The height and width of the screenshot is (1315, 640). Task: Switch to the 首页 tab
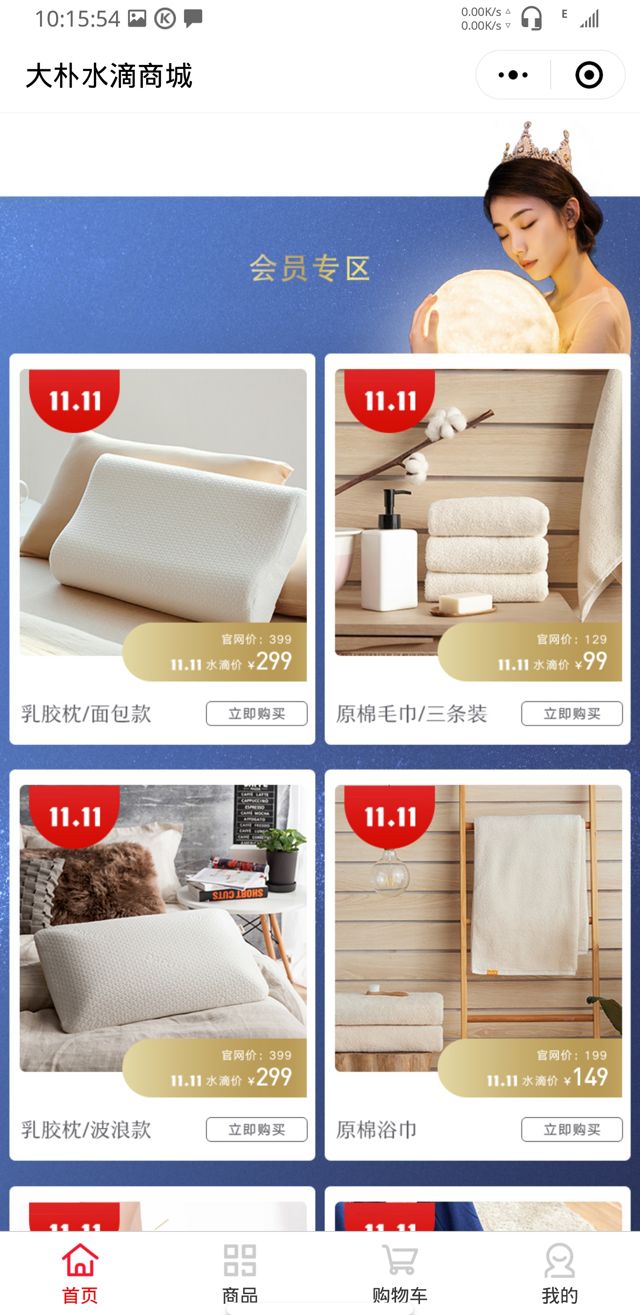point(80,1272)
